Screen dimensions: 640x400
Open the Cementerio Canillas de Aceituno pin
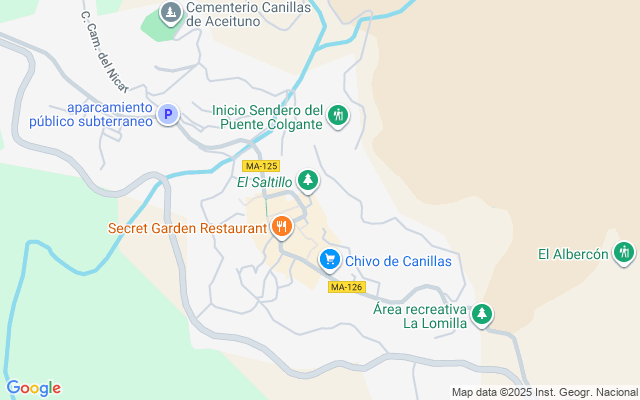tap(171, 13)
